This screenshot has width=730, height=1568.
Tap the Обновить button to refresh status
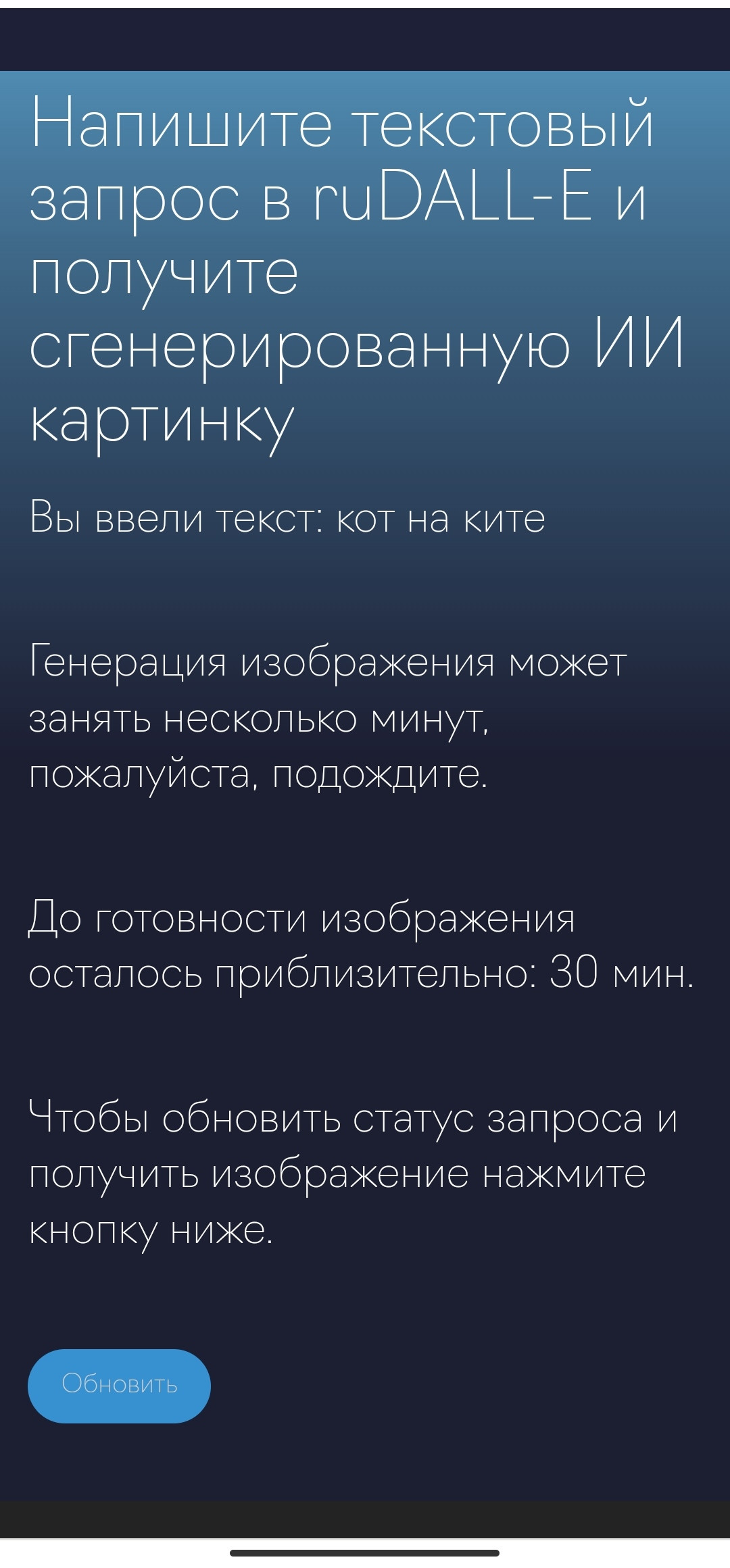119,1386
